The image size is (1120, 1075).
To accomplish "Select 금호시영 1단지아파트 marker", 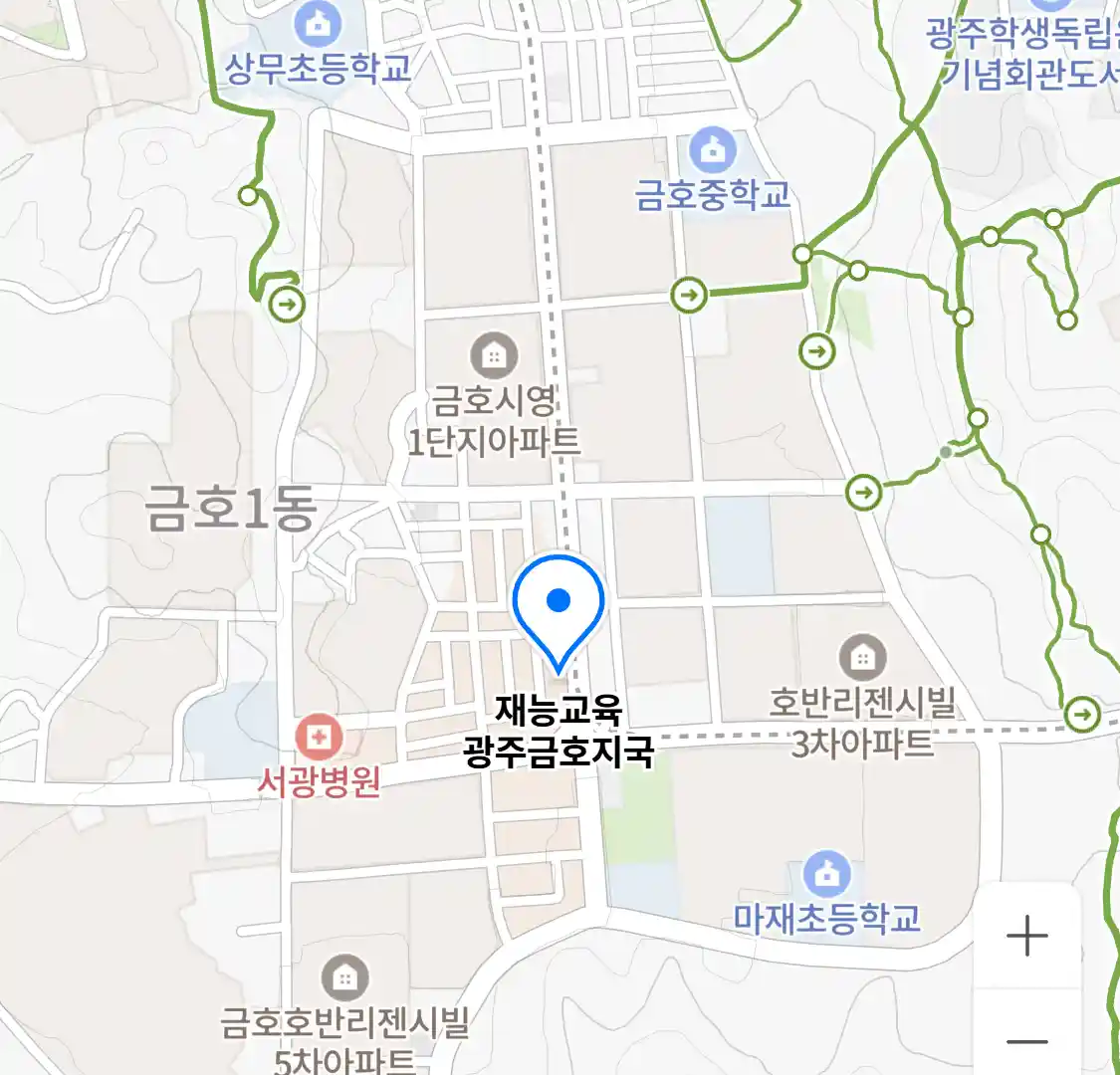I will 494,354.
